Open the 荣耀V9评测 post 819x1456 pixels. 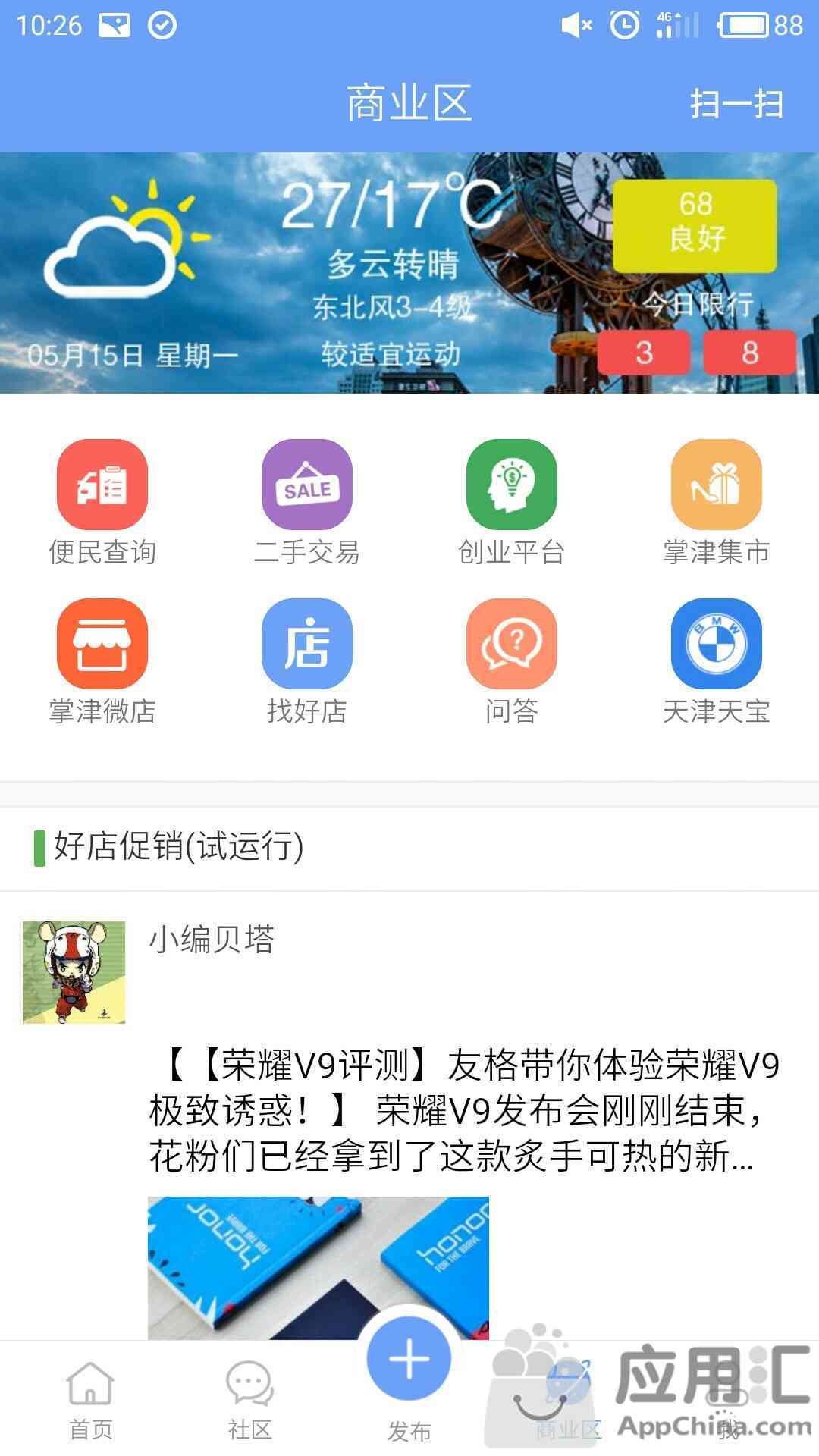coord(463,1111)
